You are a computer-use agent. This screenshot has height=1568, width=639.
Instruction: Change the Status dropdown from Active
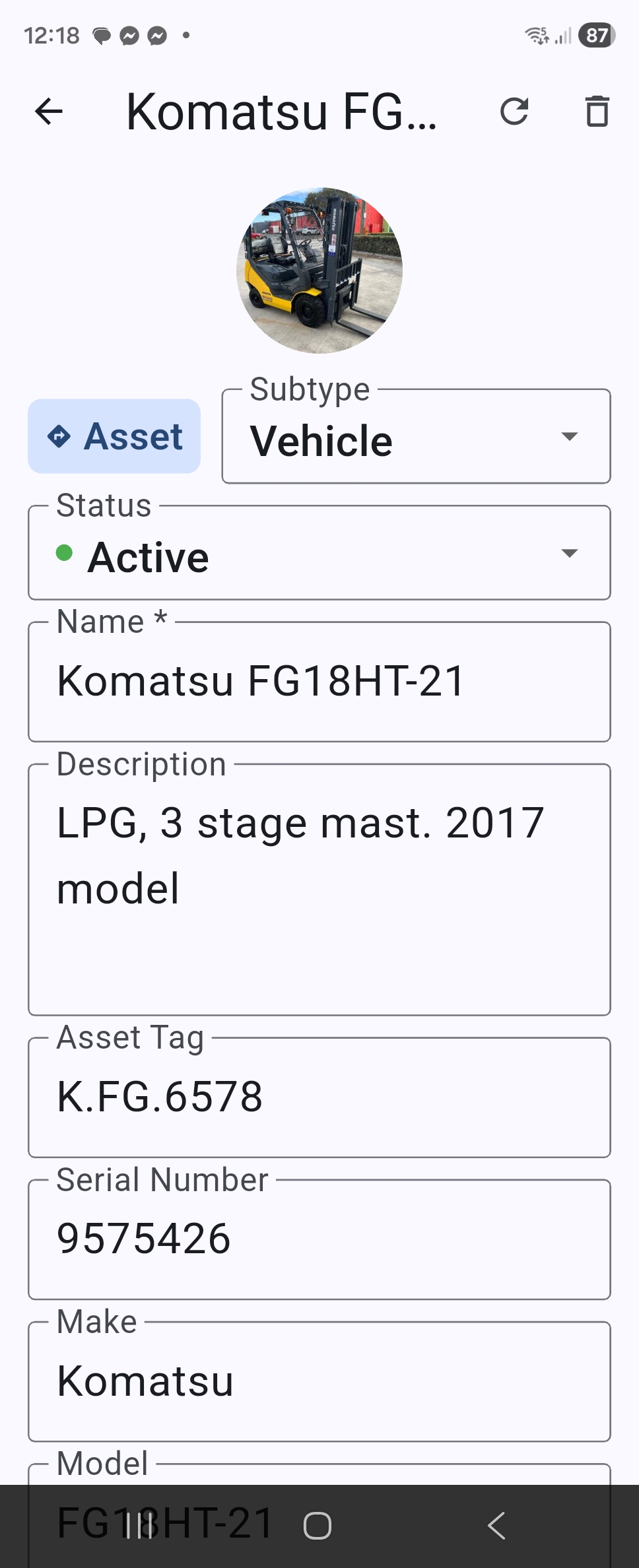point(319,554)
